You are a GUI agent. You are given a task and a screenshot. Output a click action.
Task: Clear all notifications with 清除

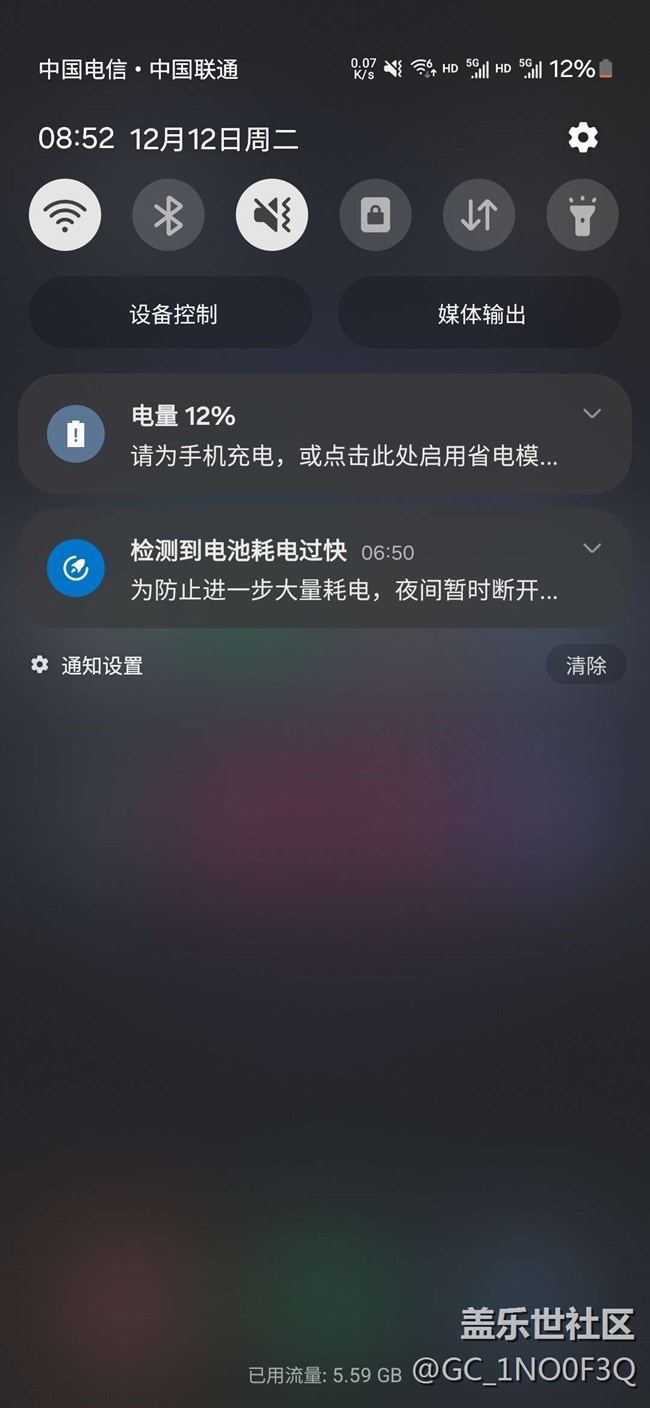pyautogui.click(x=586, y=666)
